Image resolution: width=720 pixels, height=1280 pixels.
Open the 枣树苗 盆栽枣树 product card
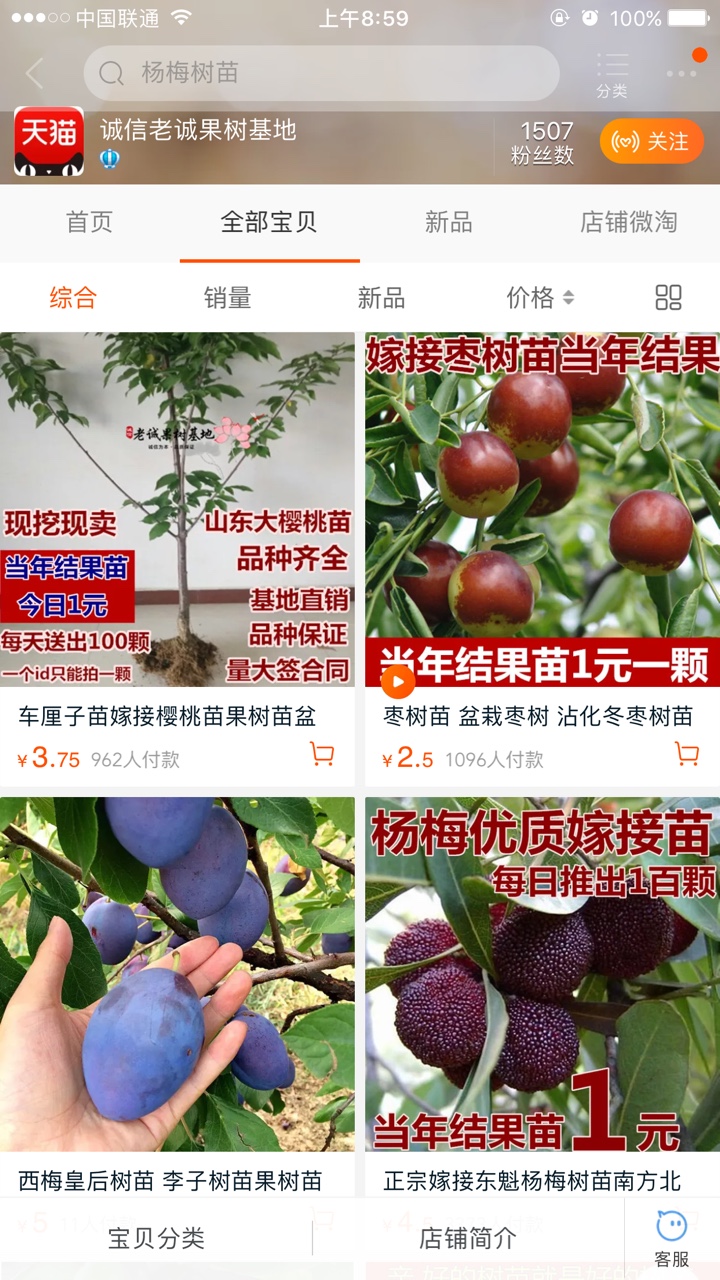[542, 559]
